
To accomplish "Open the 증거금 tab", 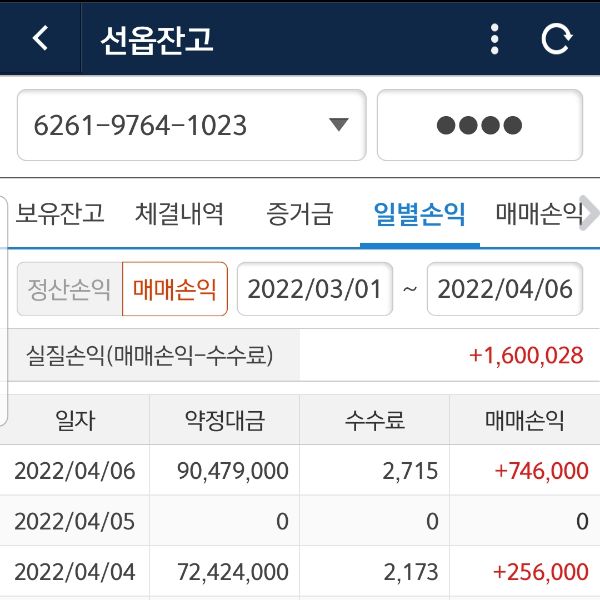I will tap(299, 213).
